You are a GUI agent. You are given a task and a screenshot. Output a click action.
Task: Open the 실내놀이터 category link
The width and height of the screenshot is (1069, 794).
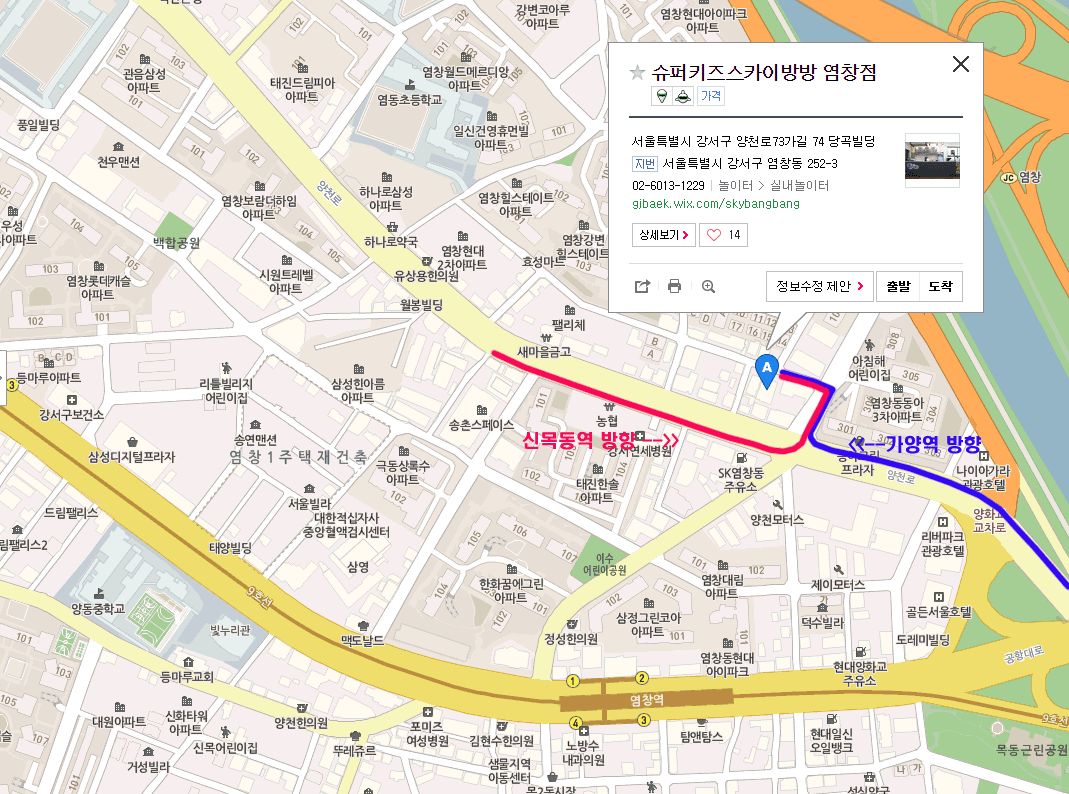point(799,186)
